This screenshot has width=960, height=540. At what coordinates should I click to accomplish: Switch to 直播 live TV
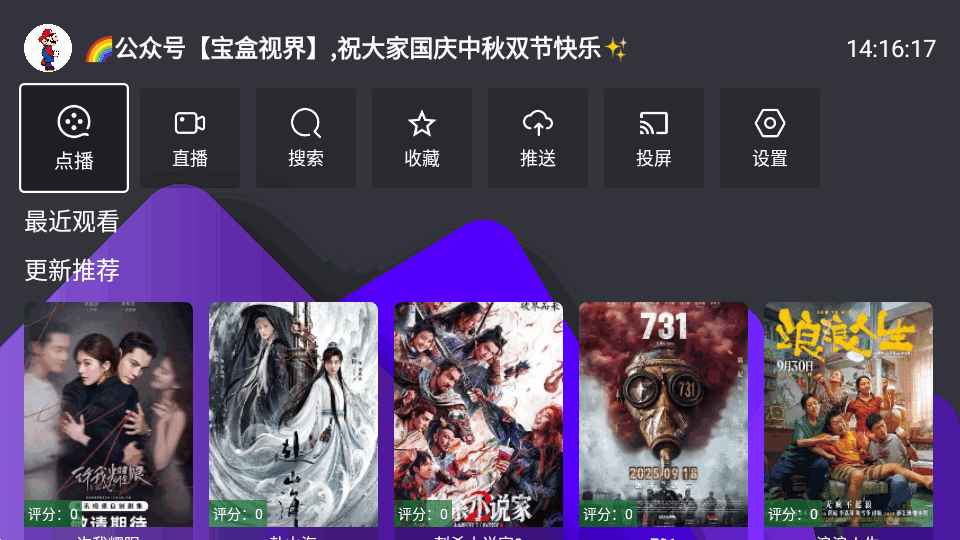(190, 138)
